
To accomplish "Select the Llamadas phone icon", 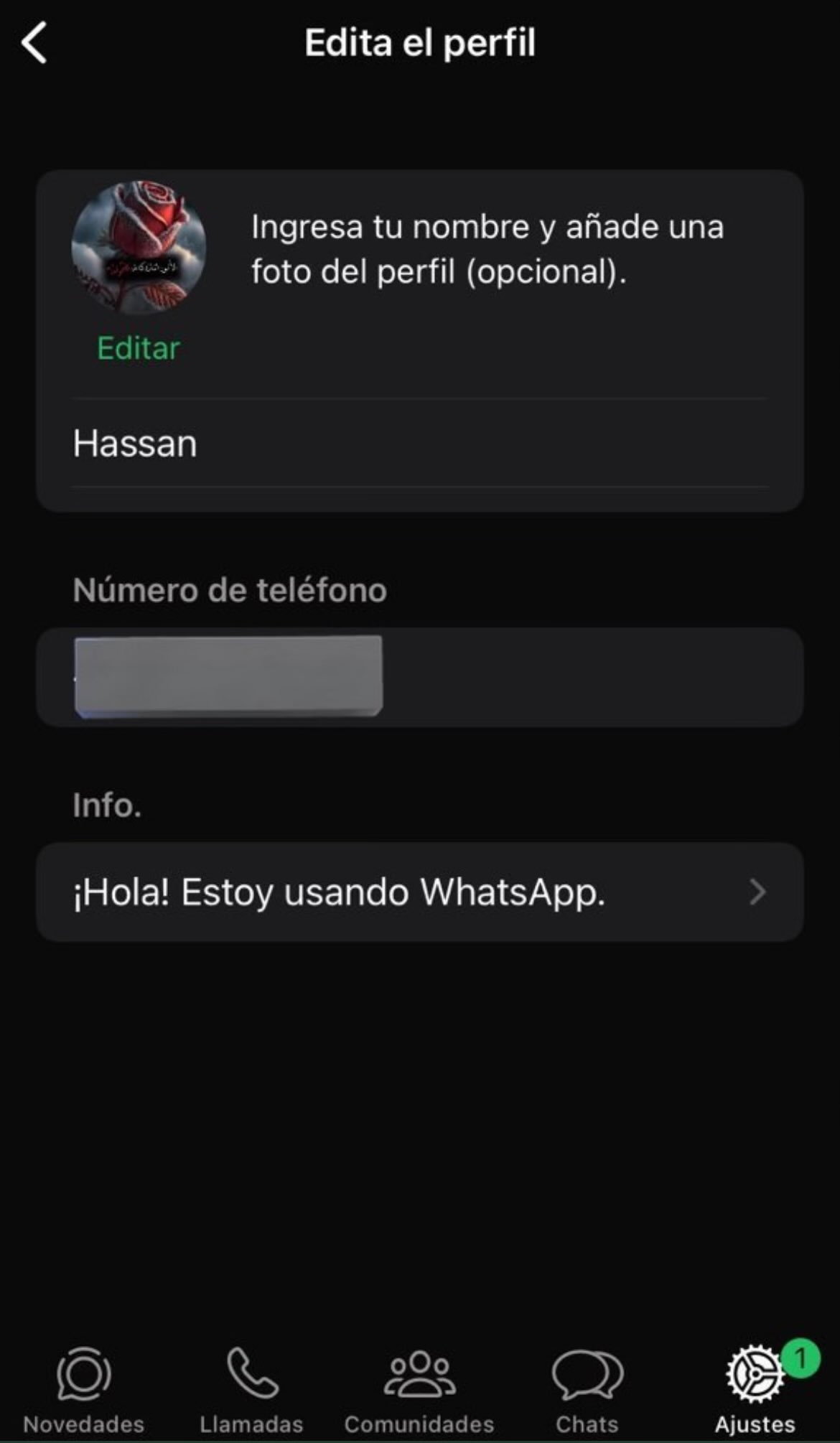I will pyautogui.click(x=251, y=1373).
